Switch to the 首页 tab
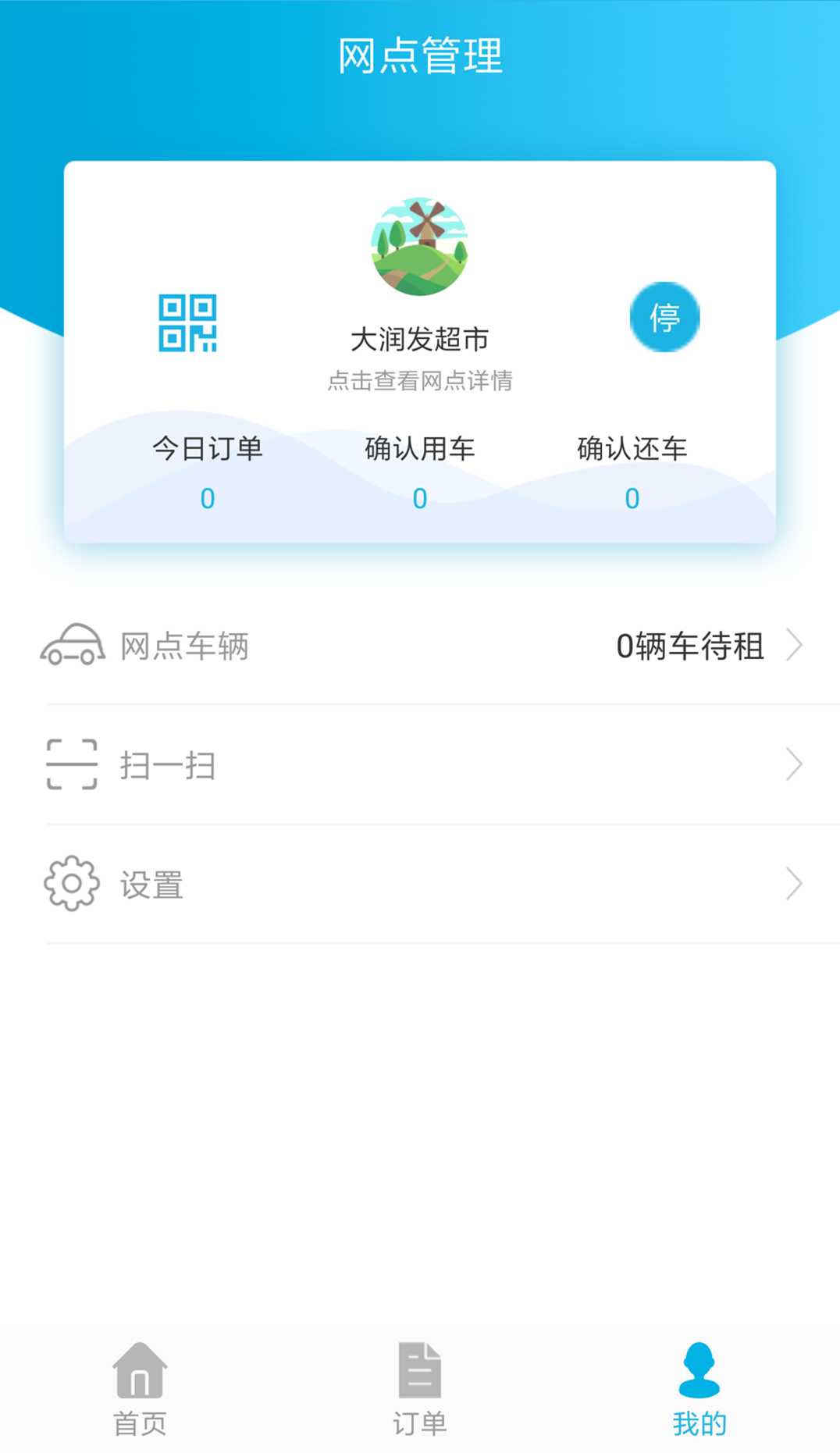This screenshot has height=1453, width=840. tap(140, 1390)
